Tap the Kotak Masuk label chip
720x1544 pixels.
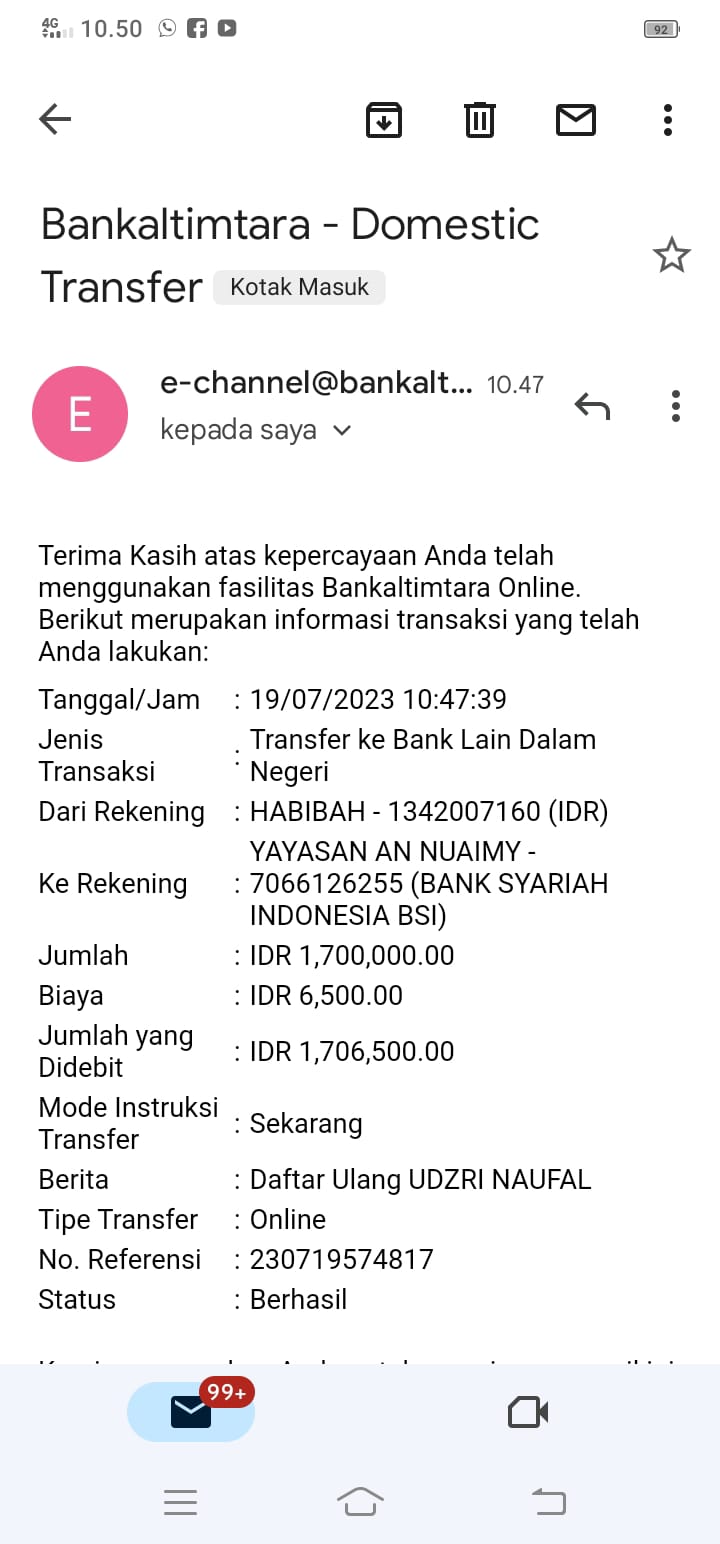(299, 288)
